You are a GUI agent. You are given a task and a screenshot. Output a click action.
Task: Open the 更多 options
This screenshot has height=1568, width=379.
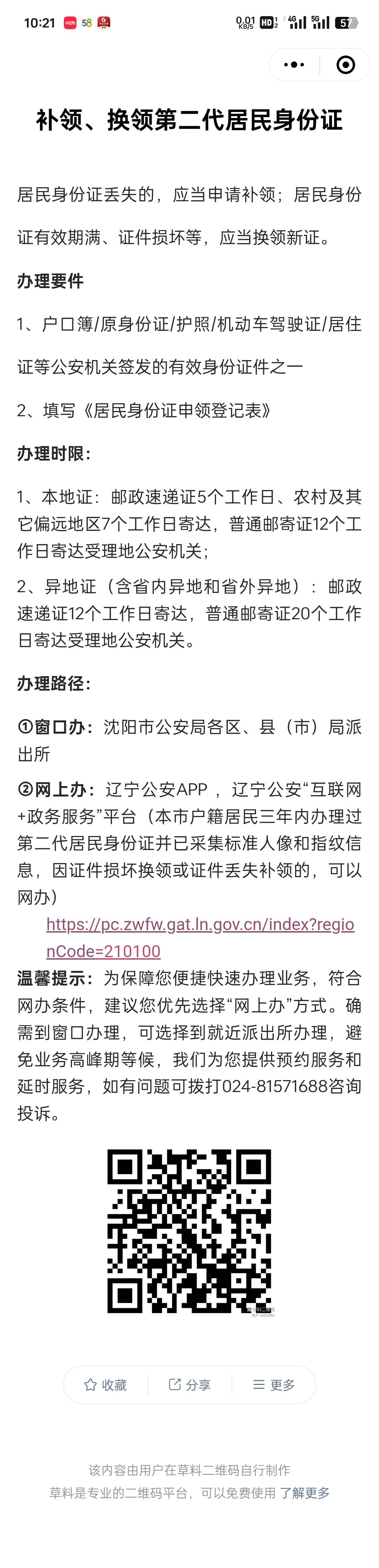pos(274,1385)
